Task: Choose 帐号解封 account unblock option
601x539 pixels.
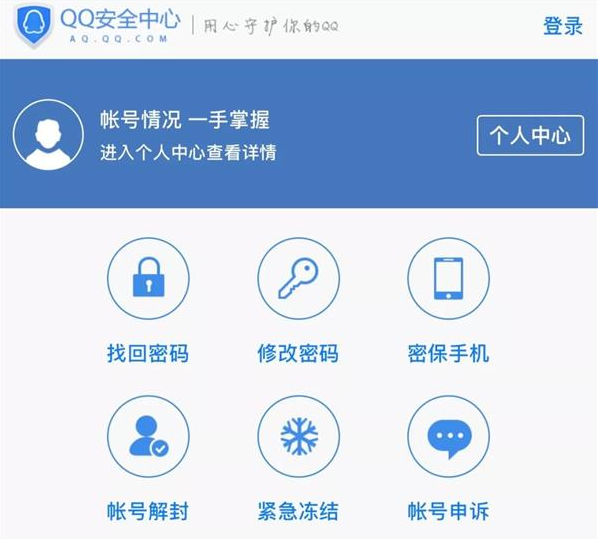Action: (148, 437)
